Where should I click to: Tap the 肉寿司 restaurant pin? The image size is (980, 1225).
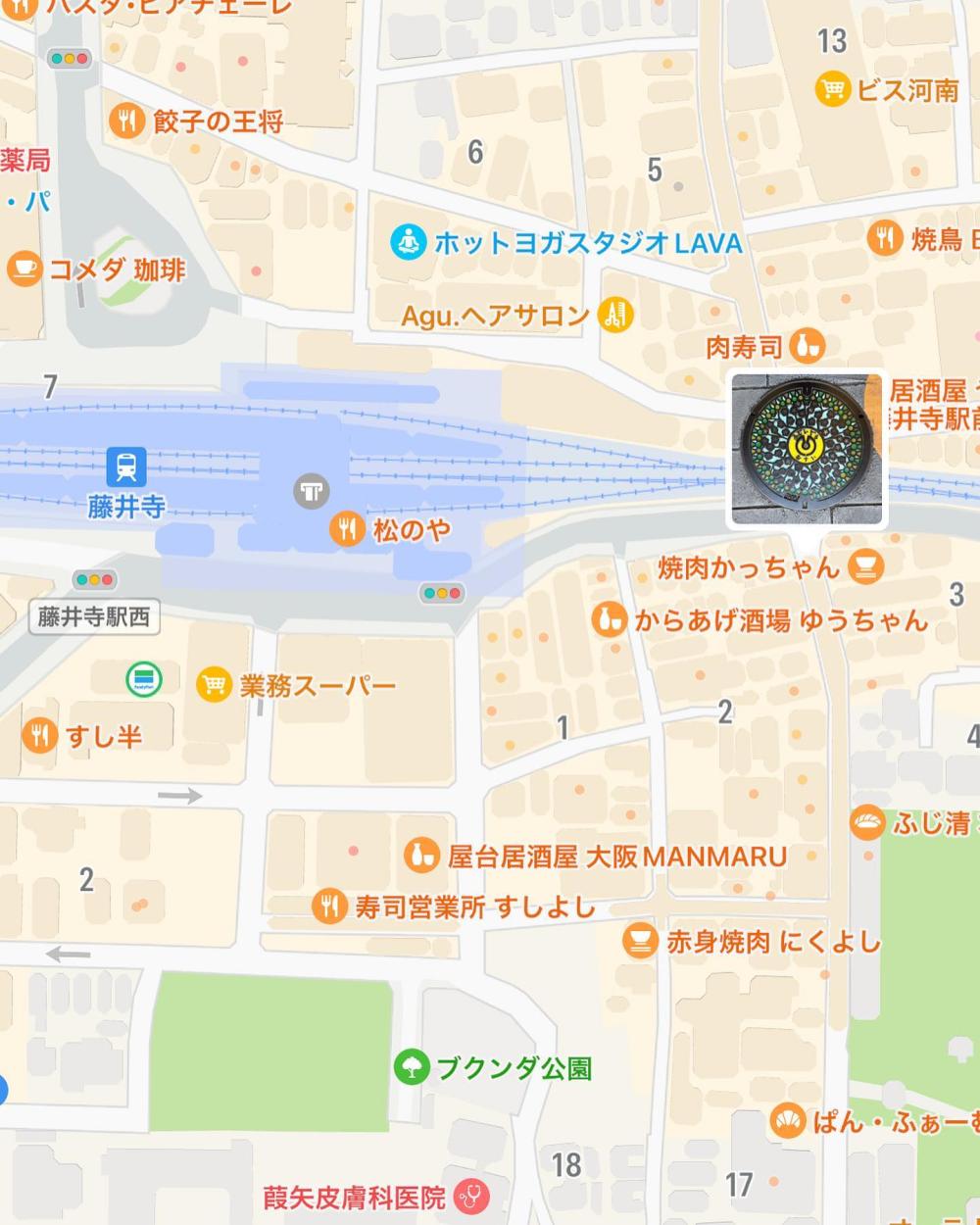[808, 345]
